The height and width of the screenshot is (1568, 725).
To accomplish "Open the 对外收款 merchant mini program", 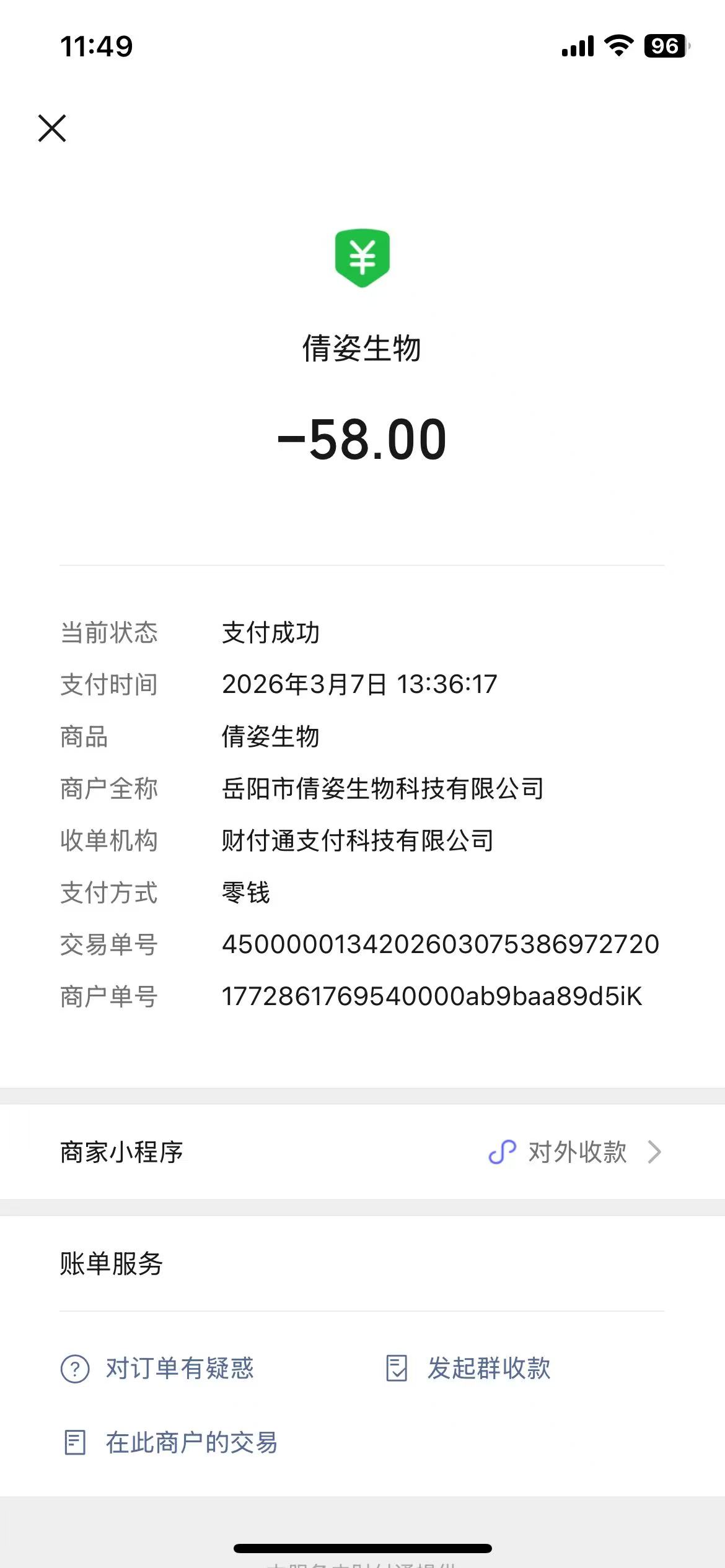I will pyautogui.click(x=576, y=1152).
